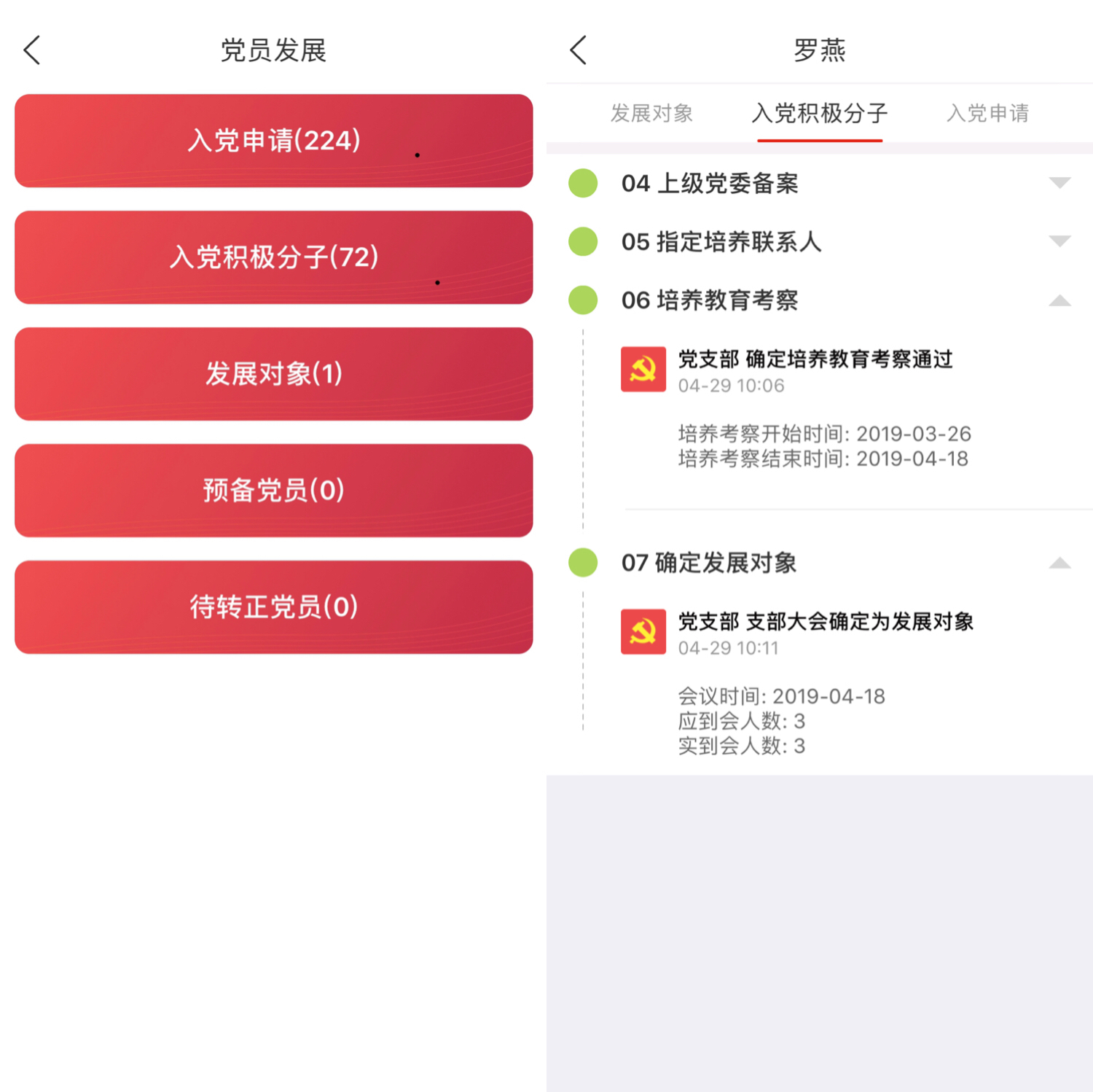
Task: Expand step 04 上级党委备案
Action: (1059, 183)
